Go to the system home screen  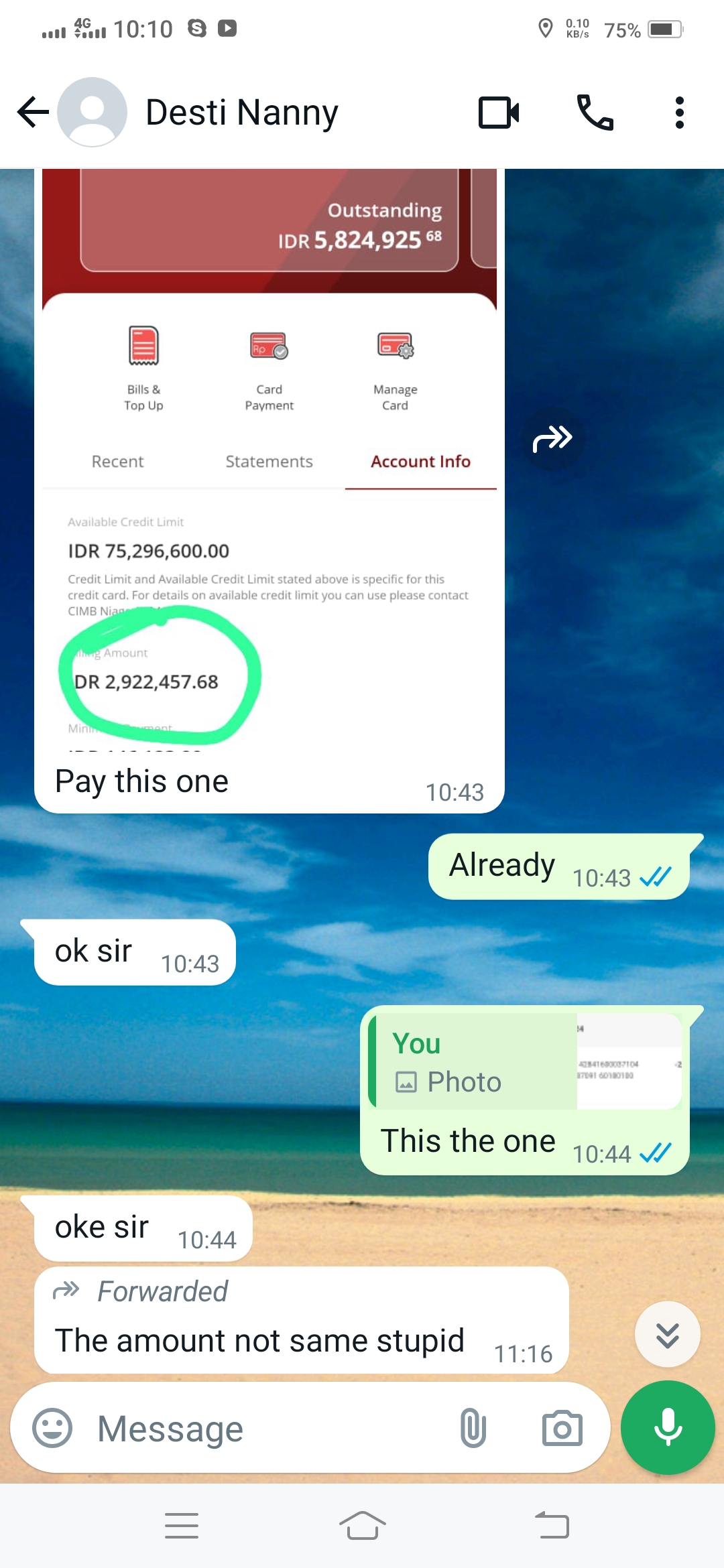coord(362,1526)
